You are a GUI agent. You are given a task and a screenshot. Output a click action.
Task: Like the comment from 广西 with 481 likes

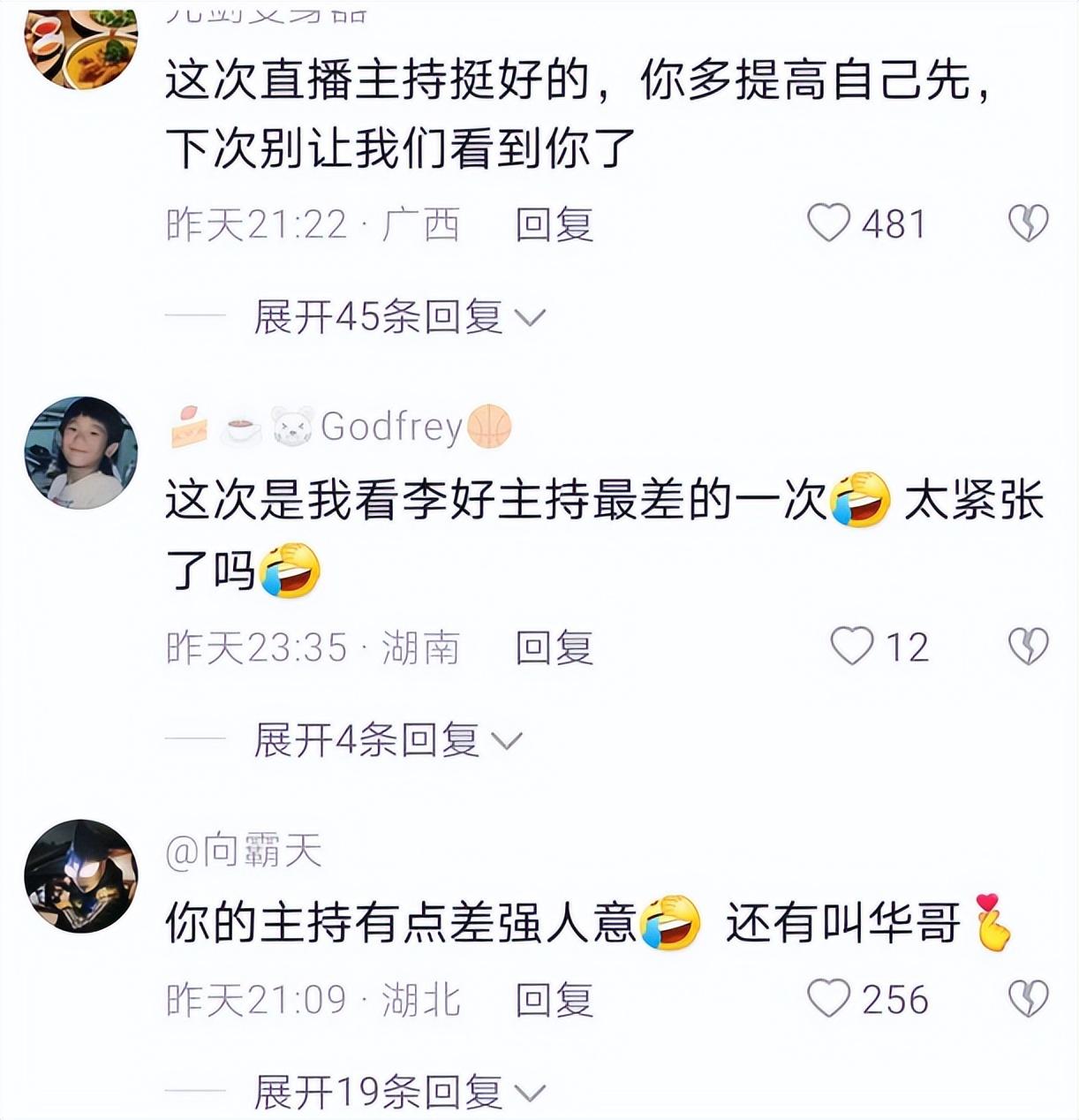click(x=829, y=223)
